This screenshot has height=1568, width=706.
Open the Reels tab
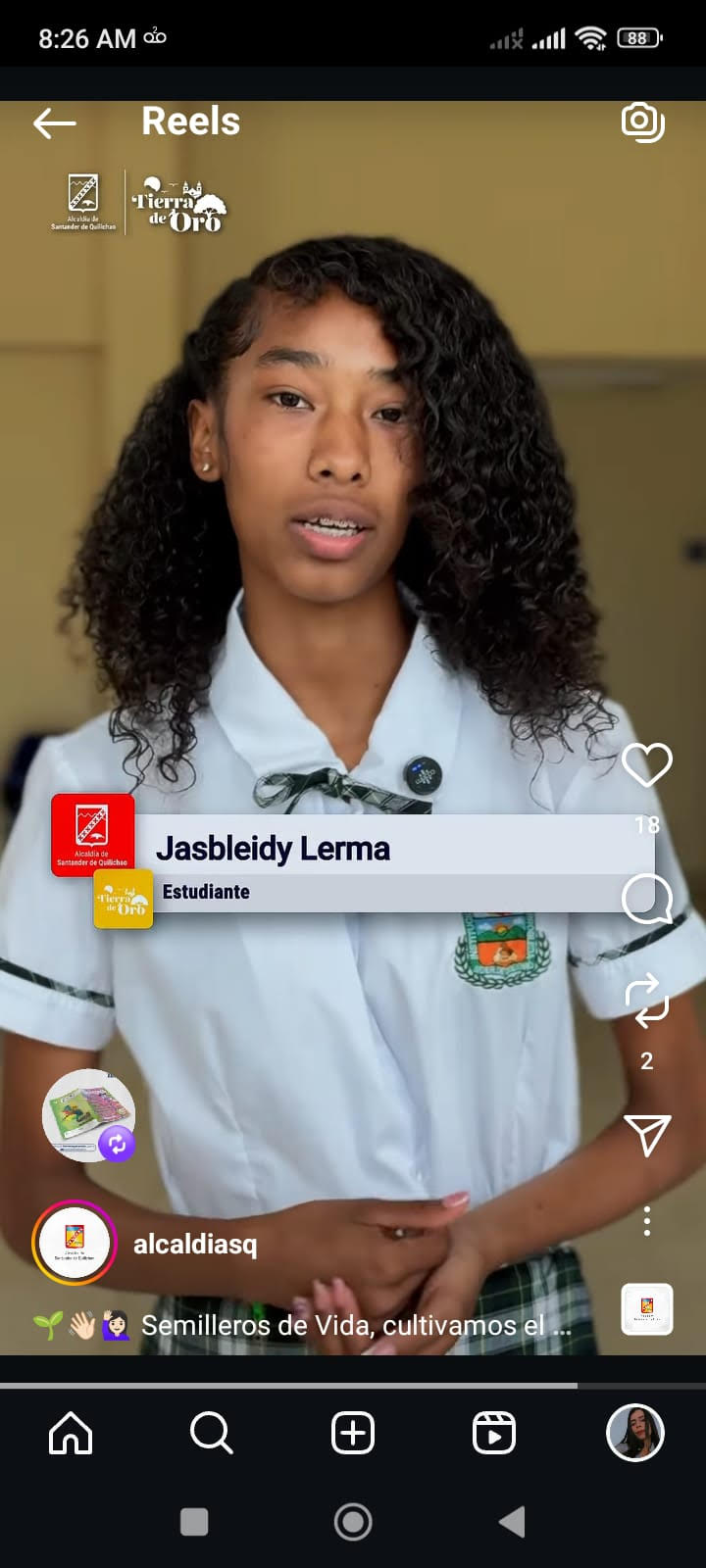pyautogui.click(x=494, y=1434)
